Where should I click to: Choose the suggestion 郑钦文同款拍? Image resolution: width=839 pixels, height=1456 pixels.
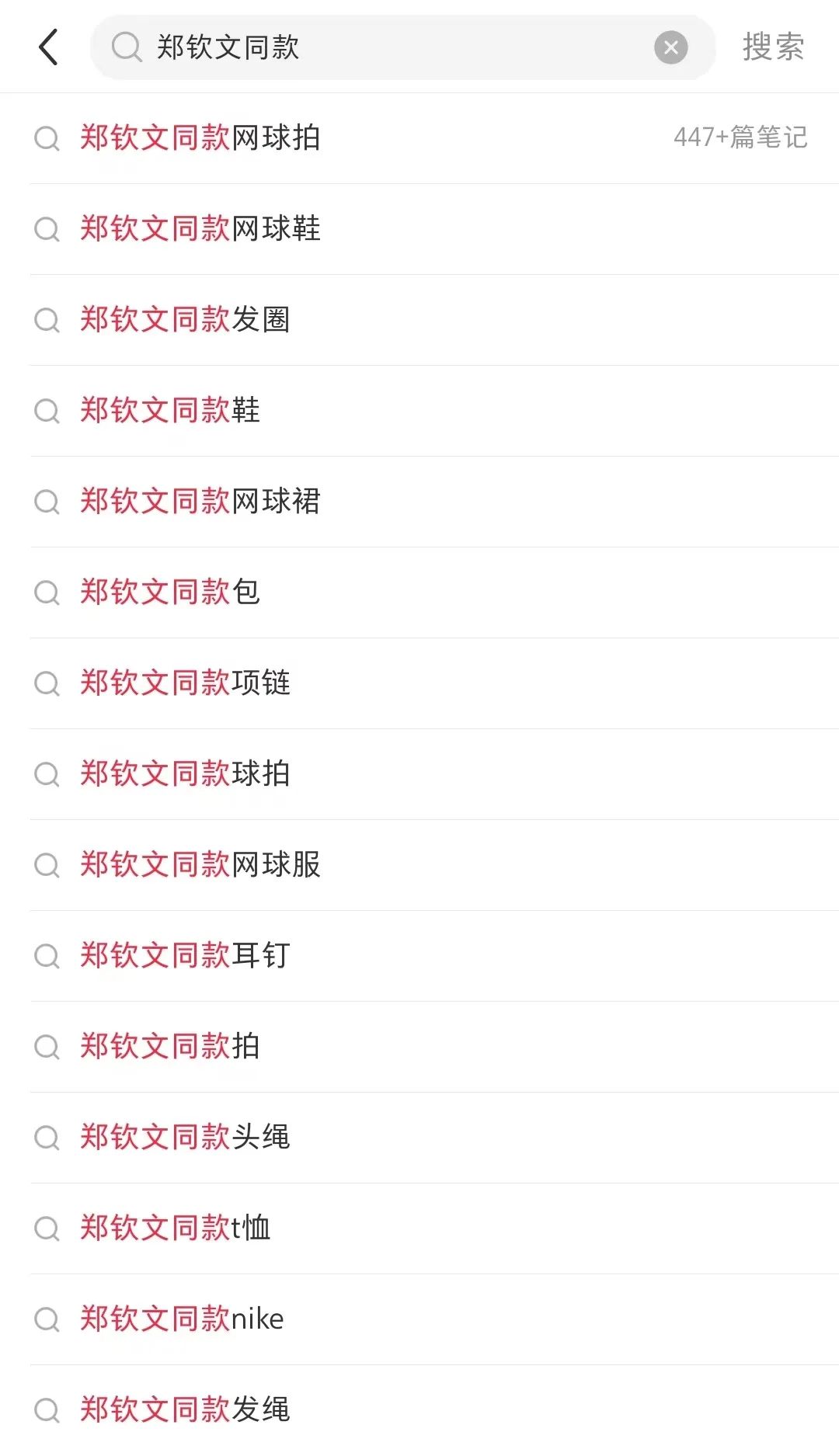pos(419,1047)
